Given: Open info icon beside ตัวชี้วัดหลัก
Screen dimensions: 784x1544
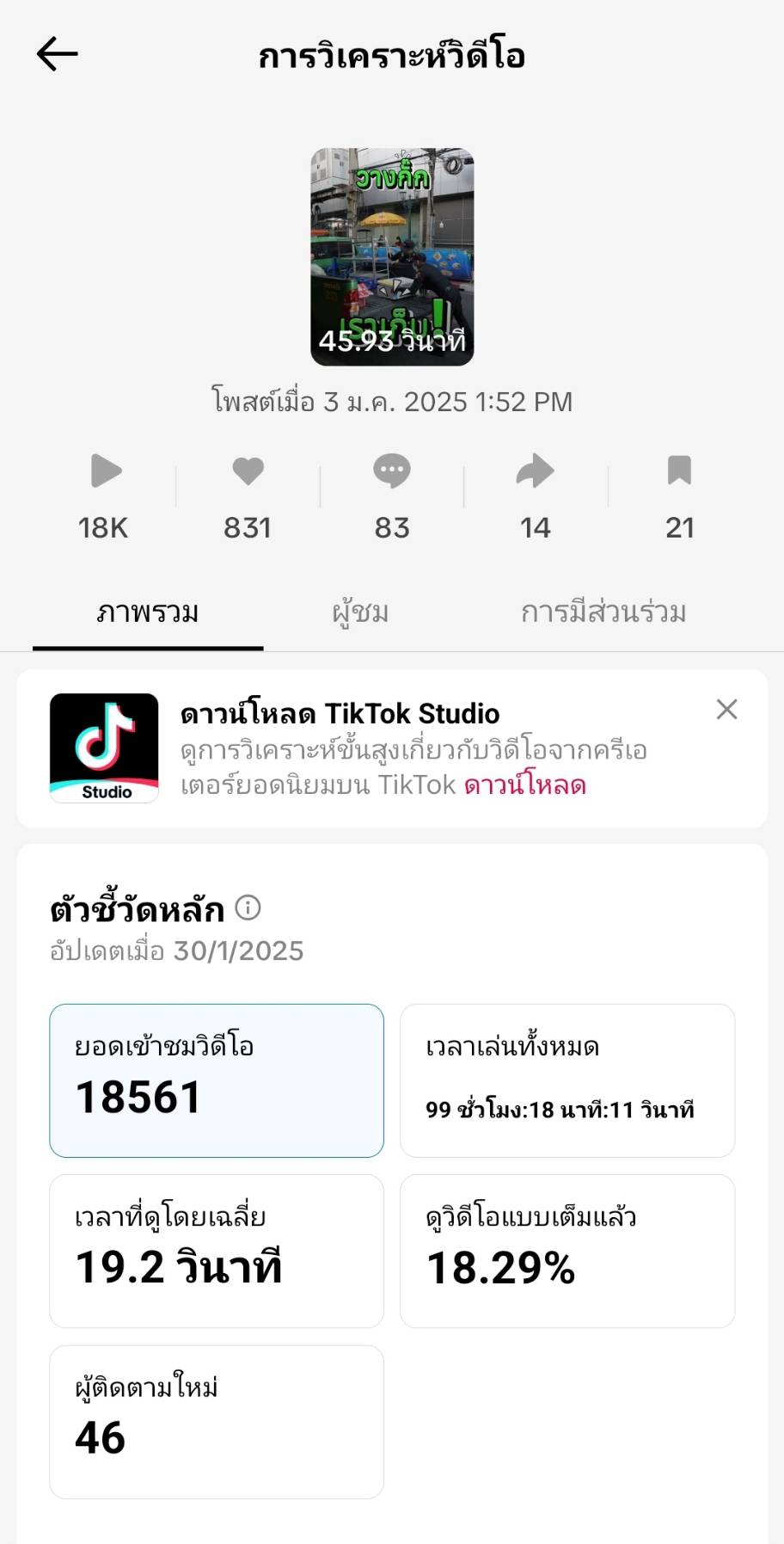Looking at the screenshot, I should tap(248, 907).
